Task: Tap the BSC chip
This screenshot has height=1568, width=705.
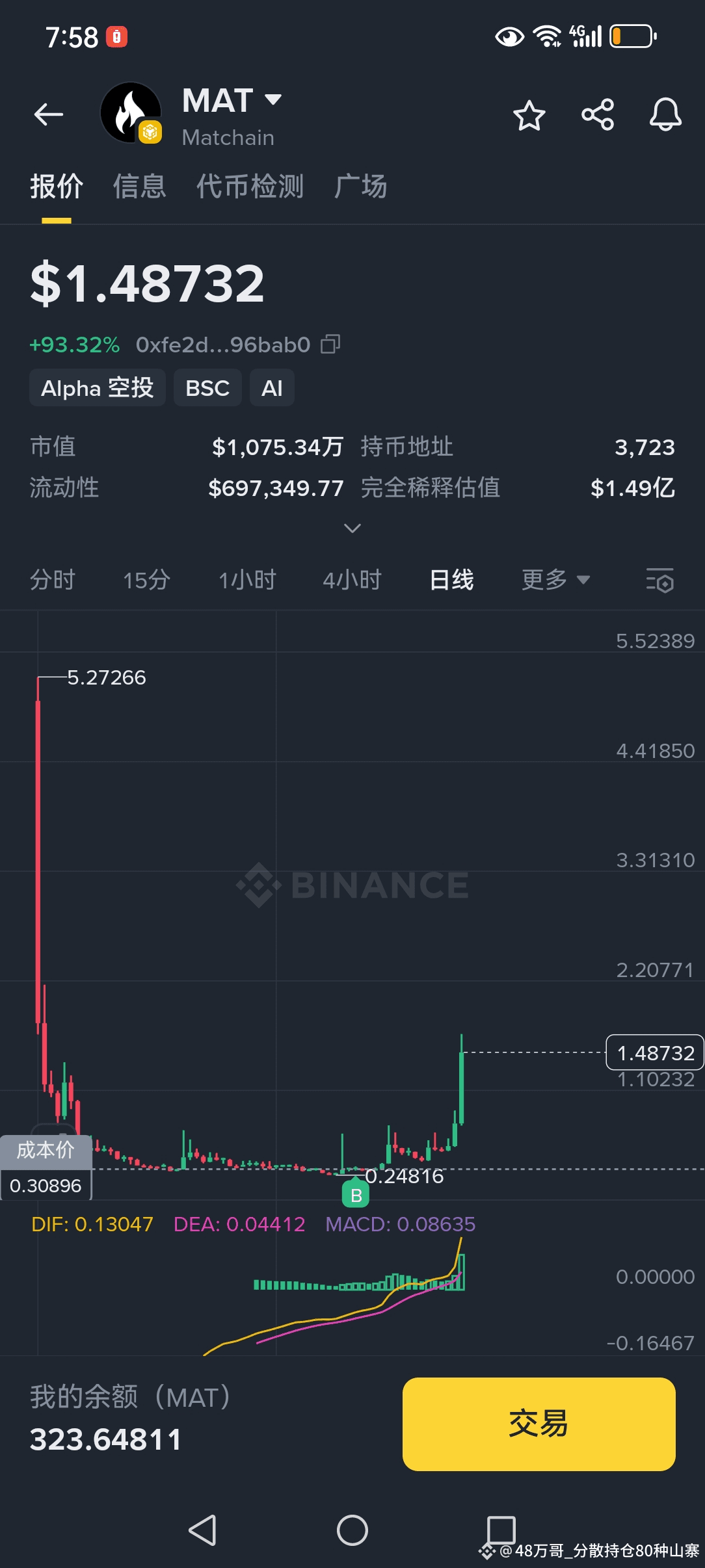Action: pos(207,388)
